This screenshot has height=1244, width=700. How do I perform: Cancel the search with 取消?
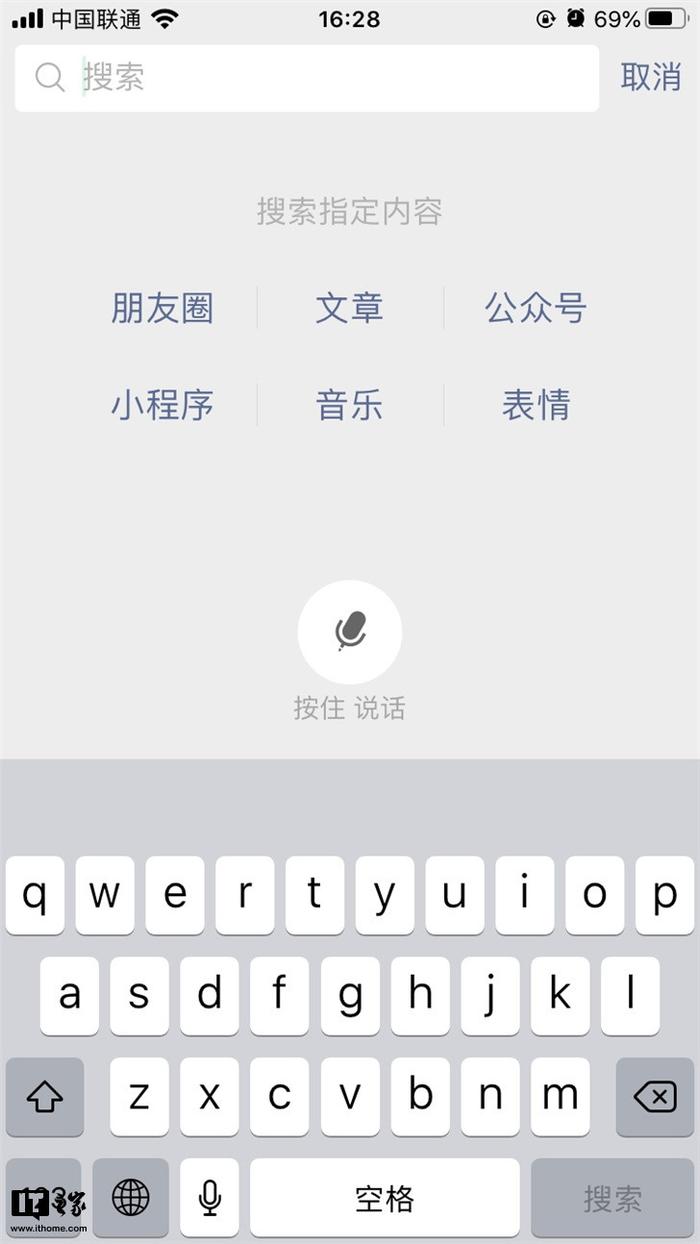651,77
